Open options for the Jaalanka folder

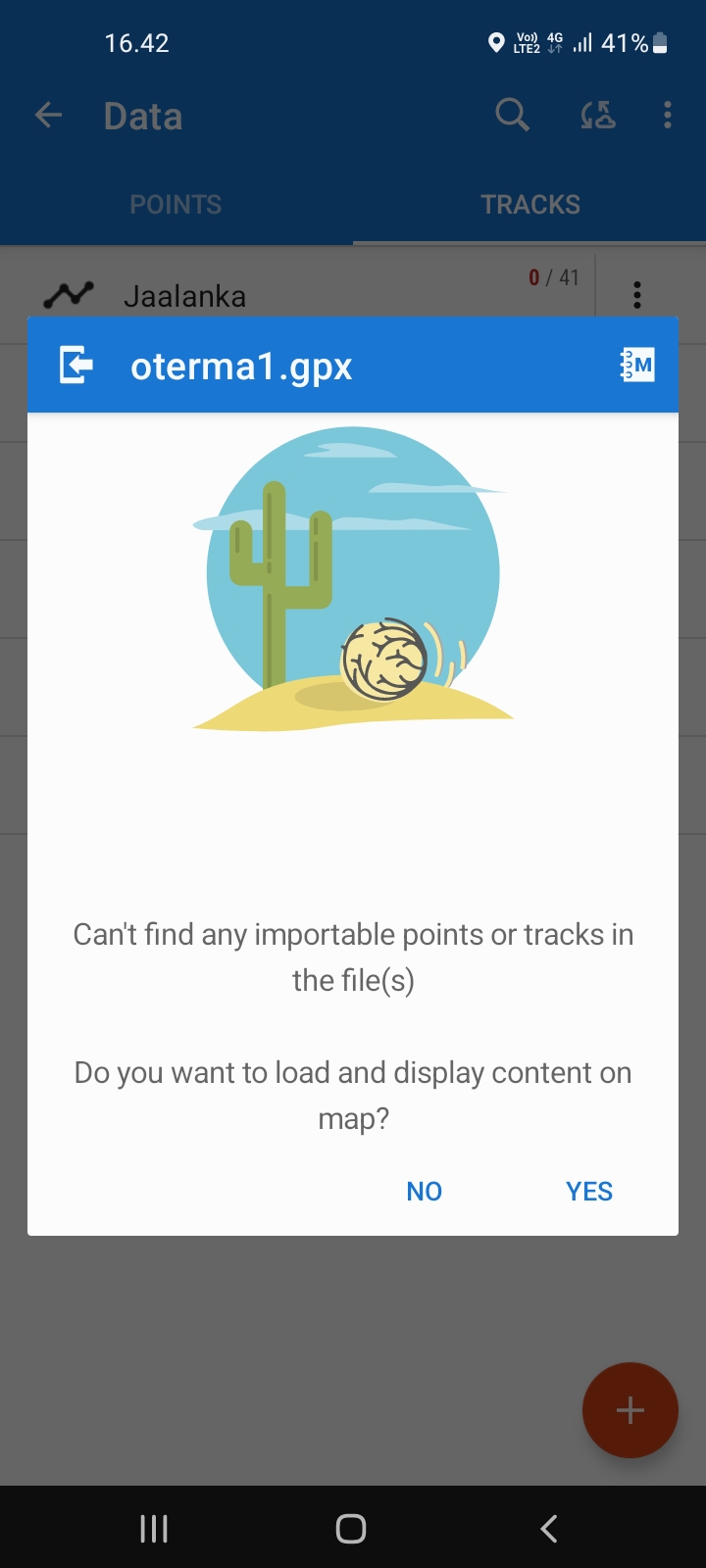click(x=637, y=294)
